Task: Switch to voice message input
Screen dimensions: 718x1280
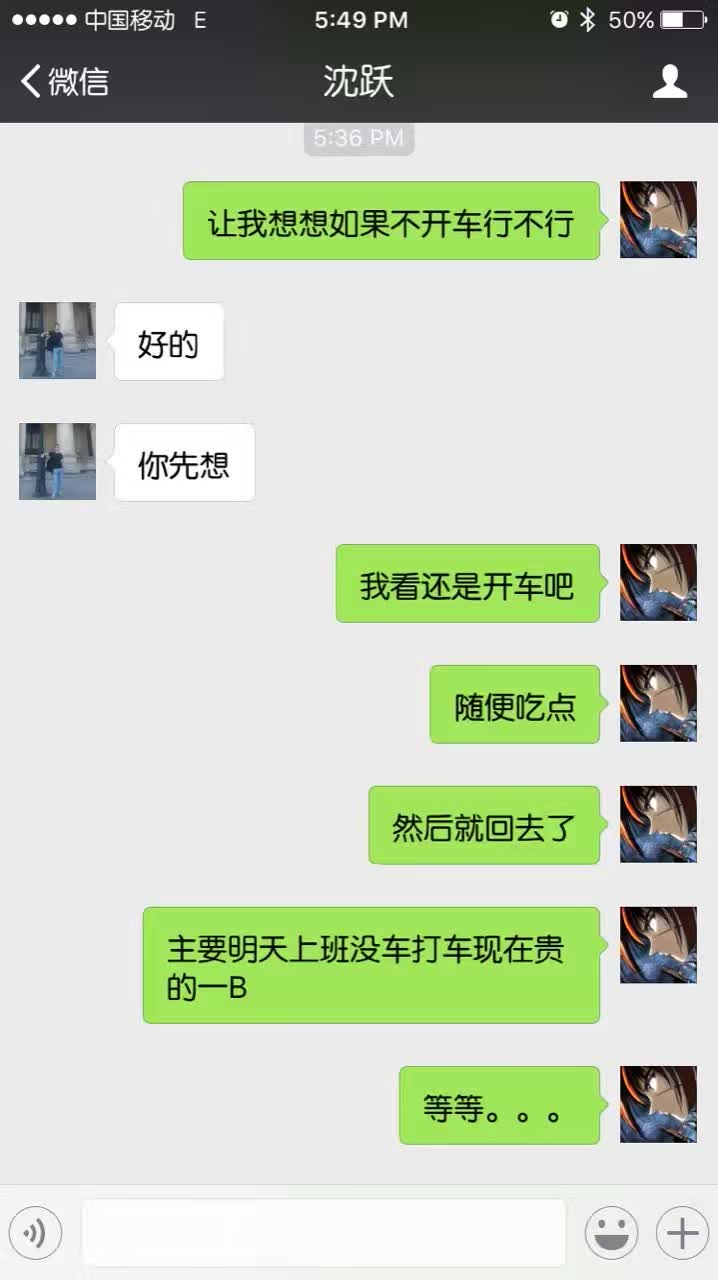Action: point(35,1233)
